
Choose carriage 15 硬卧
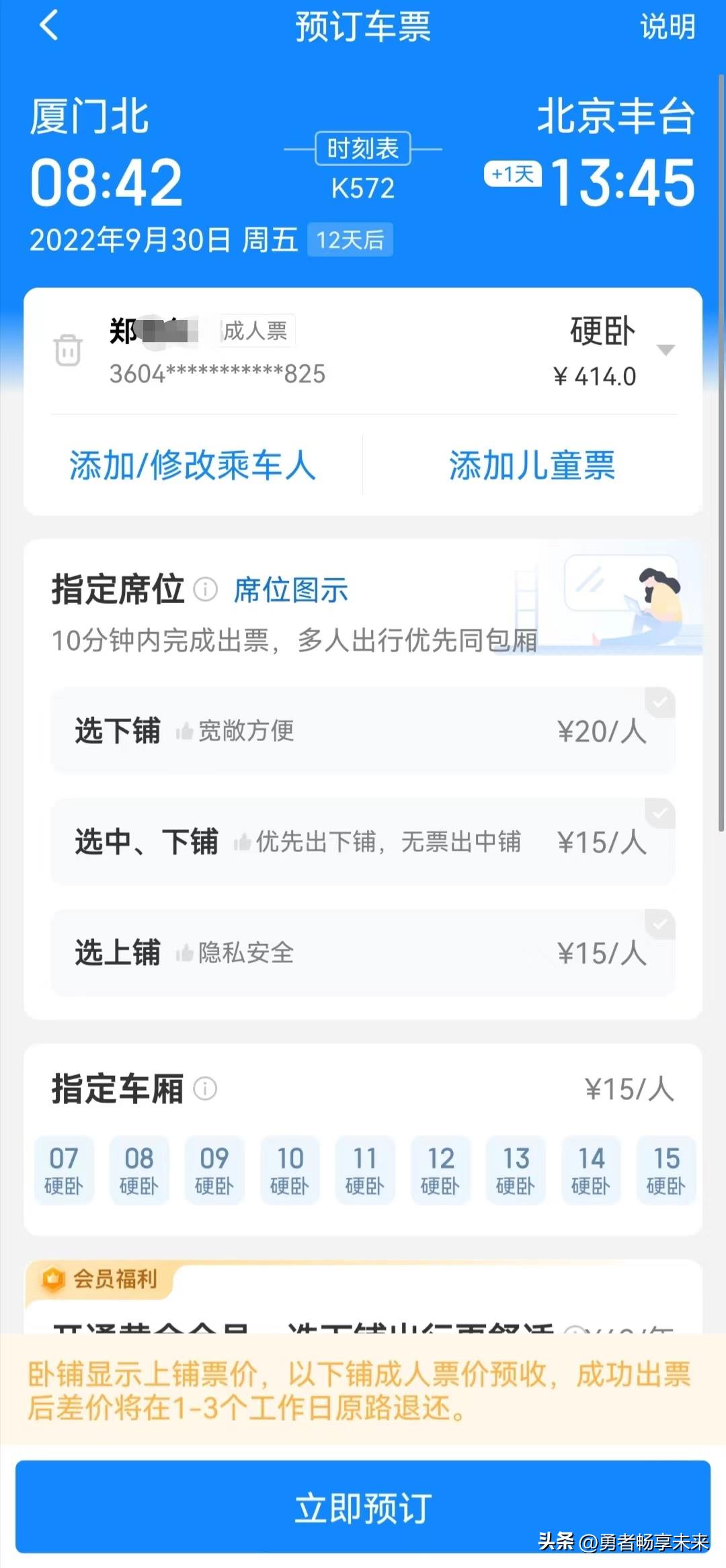pos(666,1170)
